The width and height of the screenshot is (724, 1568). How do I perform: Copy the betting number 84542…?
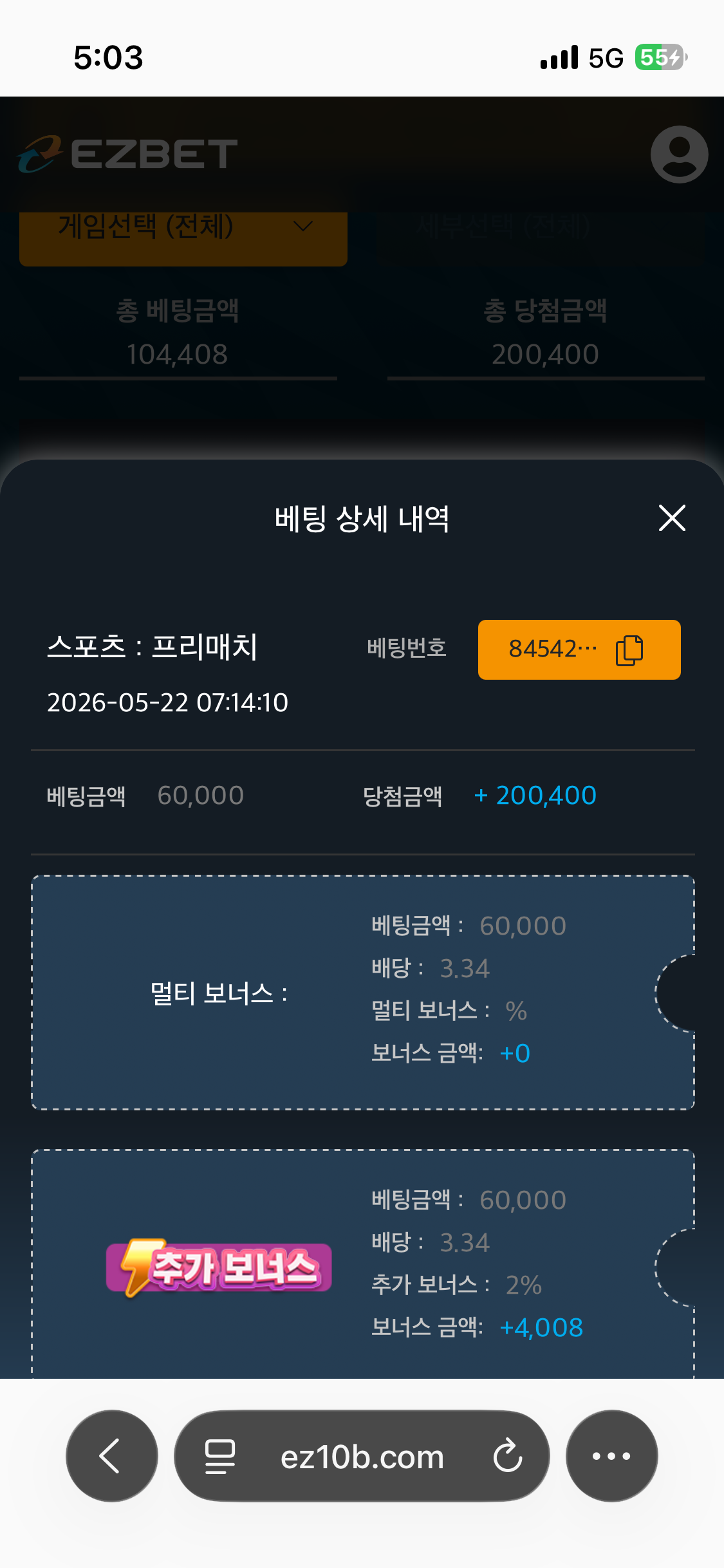579,649
